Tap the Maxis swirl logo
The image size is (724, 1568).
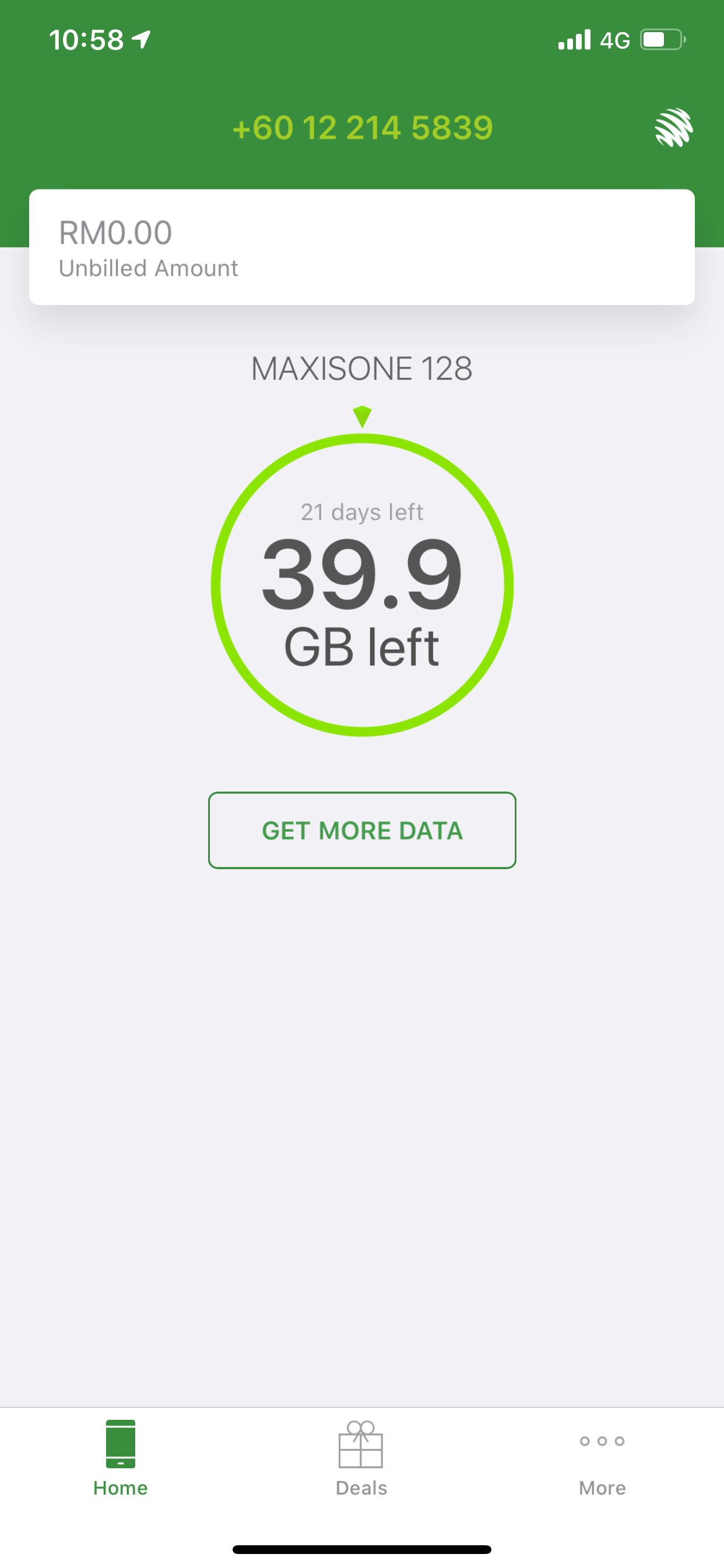pos(673,127)
